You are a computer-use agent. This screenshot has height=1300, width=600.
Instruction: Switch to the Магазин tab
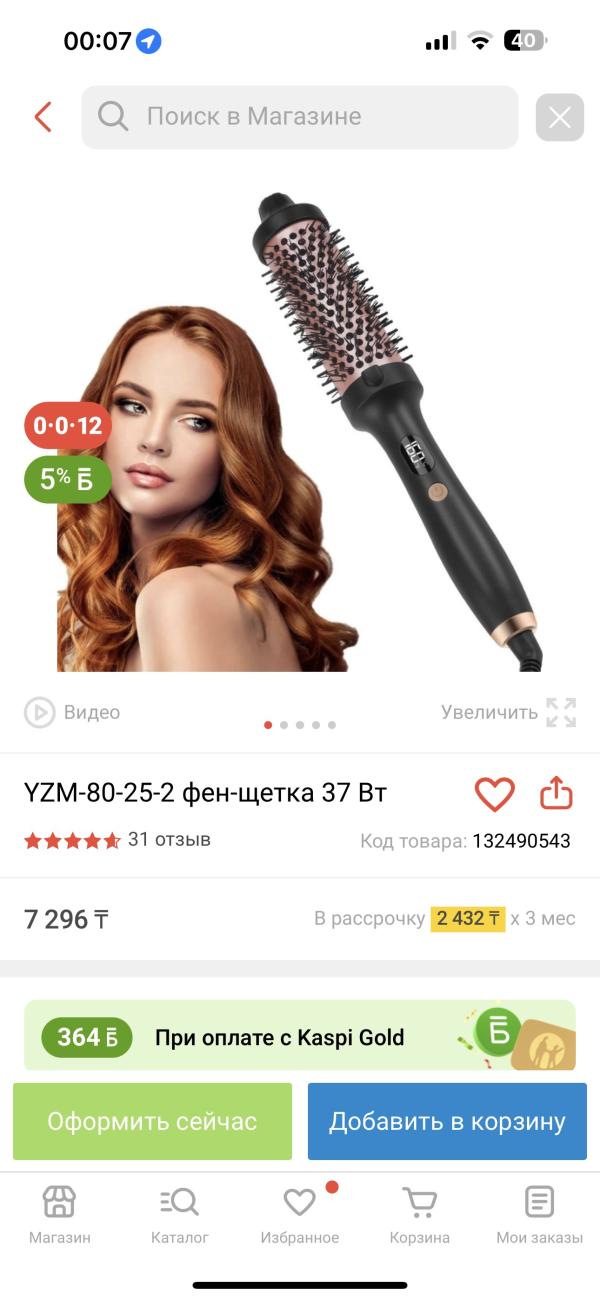[x=60, y=1215]
